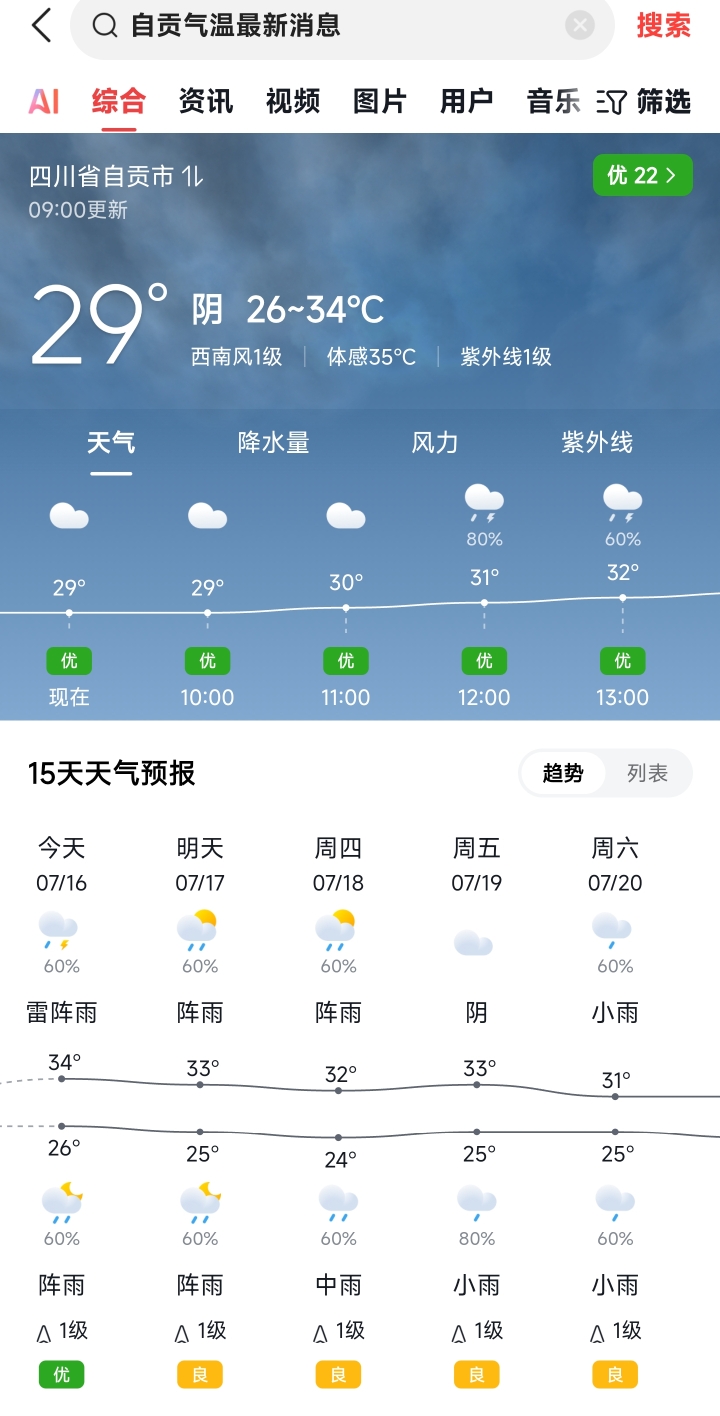This screenshot has height=1416, width=720.
Task: Clear the search box text
Action: point(580,26)
